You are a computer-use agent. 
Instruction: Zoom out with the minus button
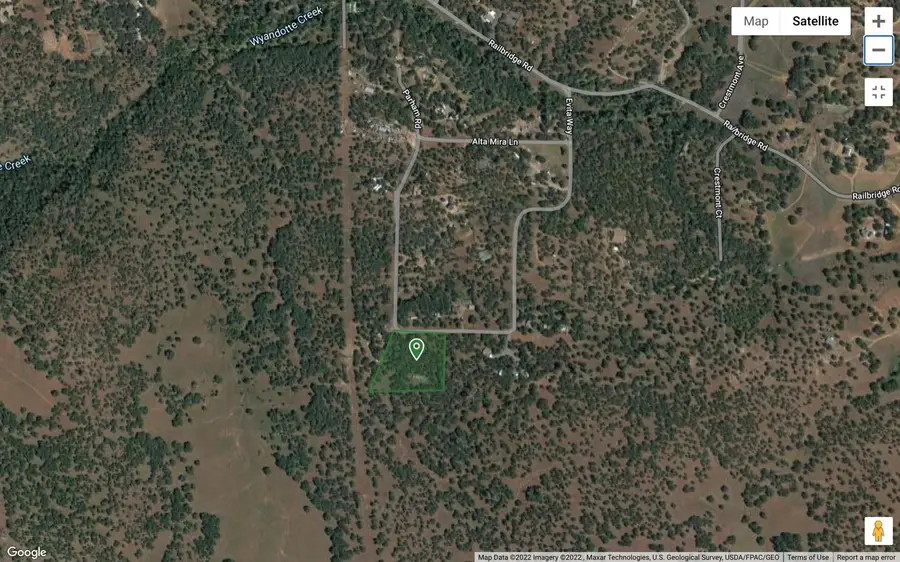click(878, 50)
